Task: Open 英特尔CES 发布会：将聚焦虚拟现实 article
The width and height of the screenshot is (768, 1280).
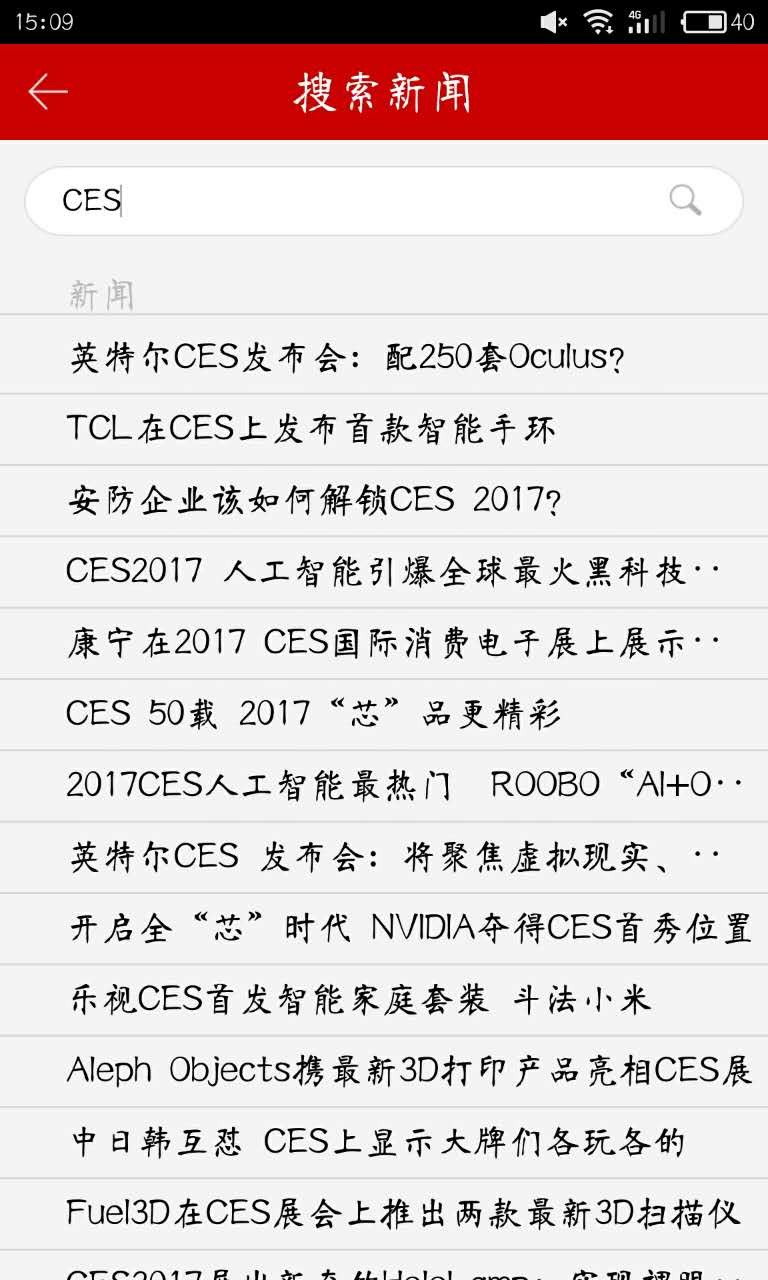Action: (x=384, y=858)
